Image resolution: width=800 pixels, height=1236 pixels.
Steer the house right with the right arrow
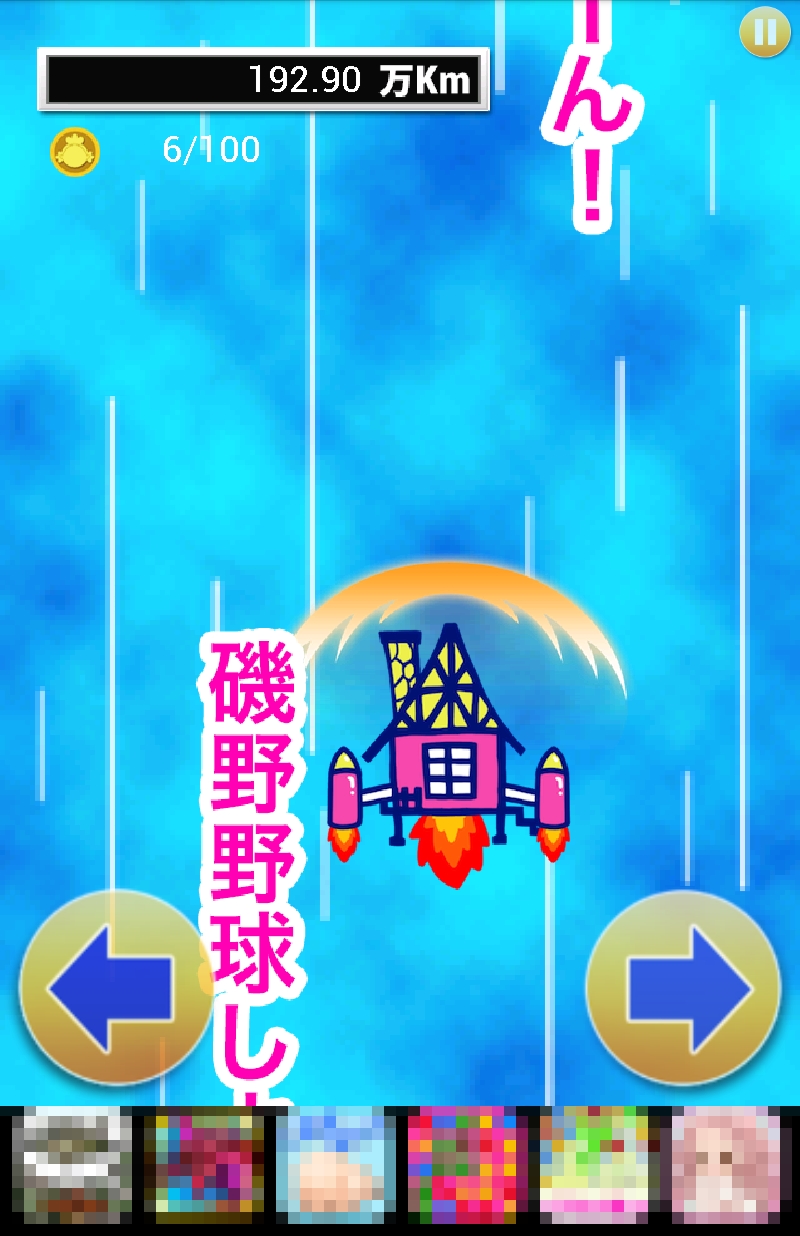685,987
